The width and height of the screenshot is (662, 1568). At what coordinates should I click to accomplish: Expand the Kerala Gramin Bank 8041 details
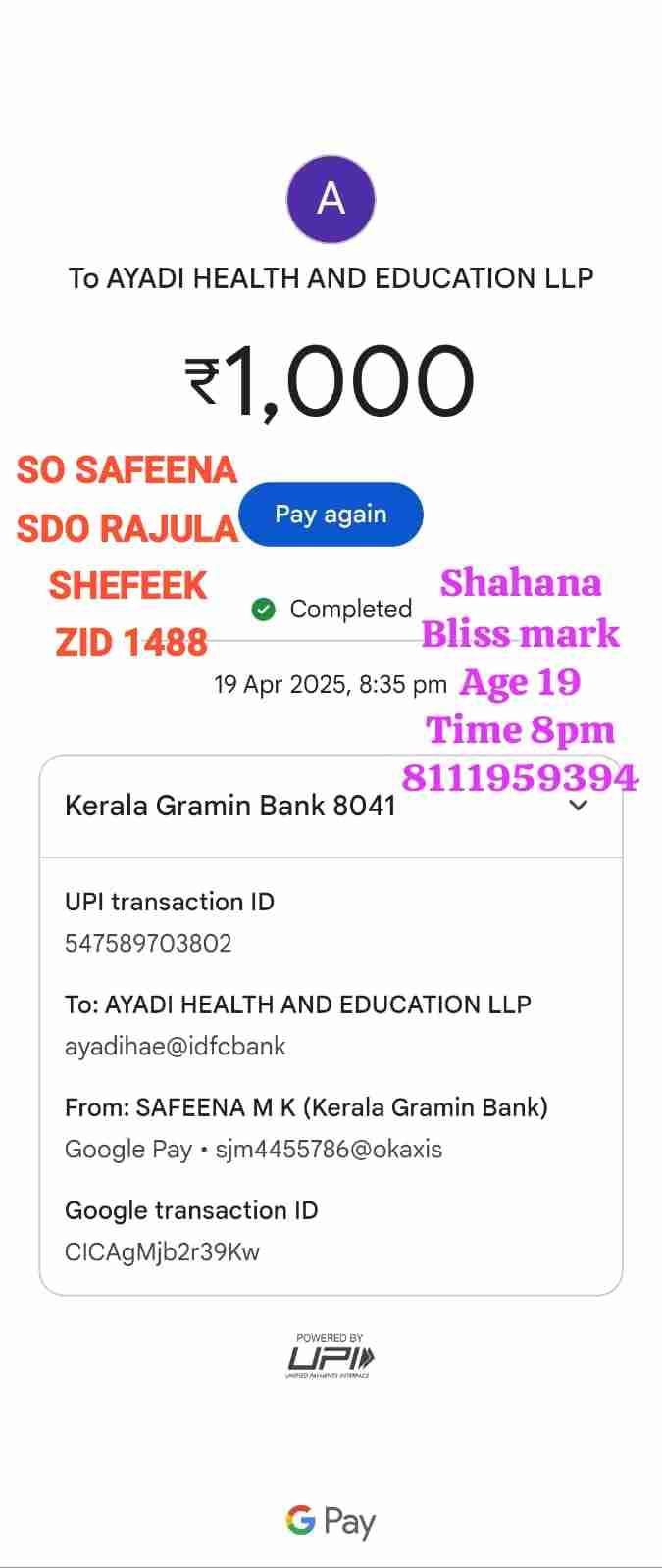579,806
